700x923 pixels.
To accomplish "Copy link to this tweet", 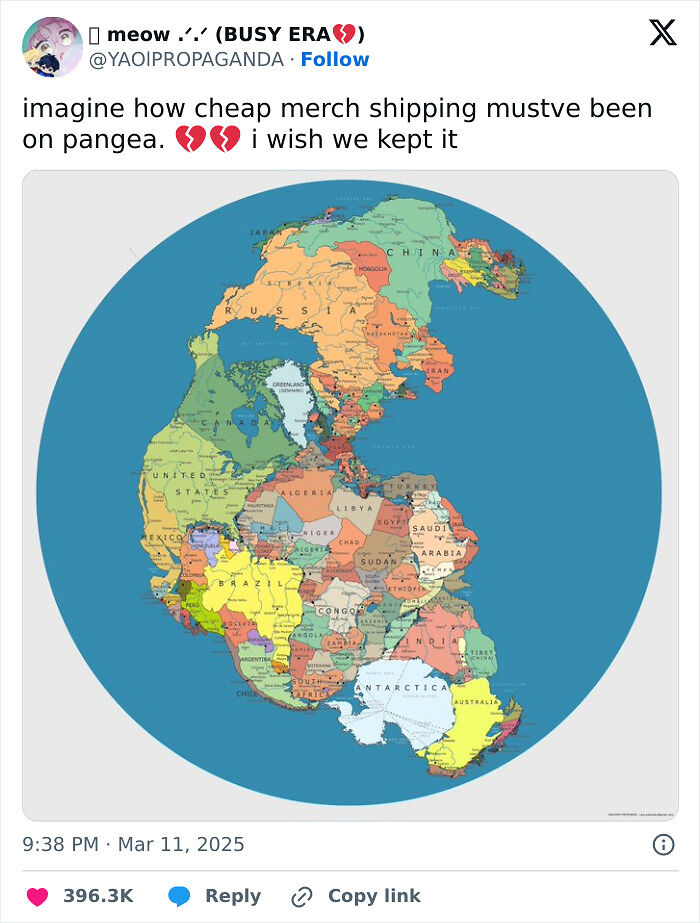I will click(x=357, y=896).
